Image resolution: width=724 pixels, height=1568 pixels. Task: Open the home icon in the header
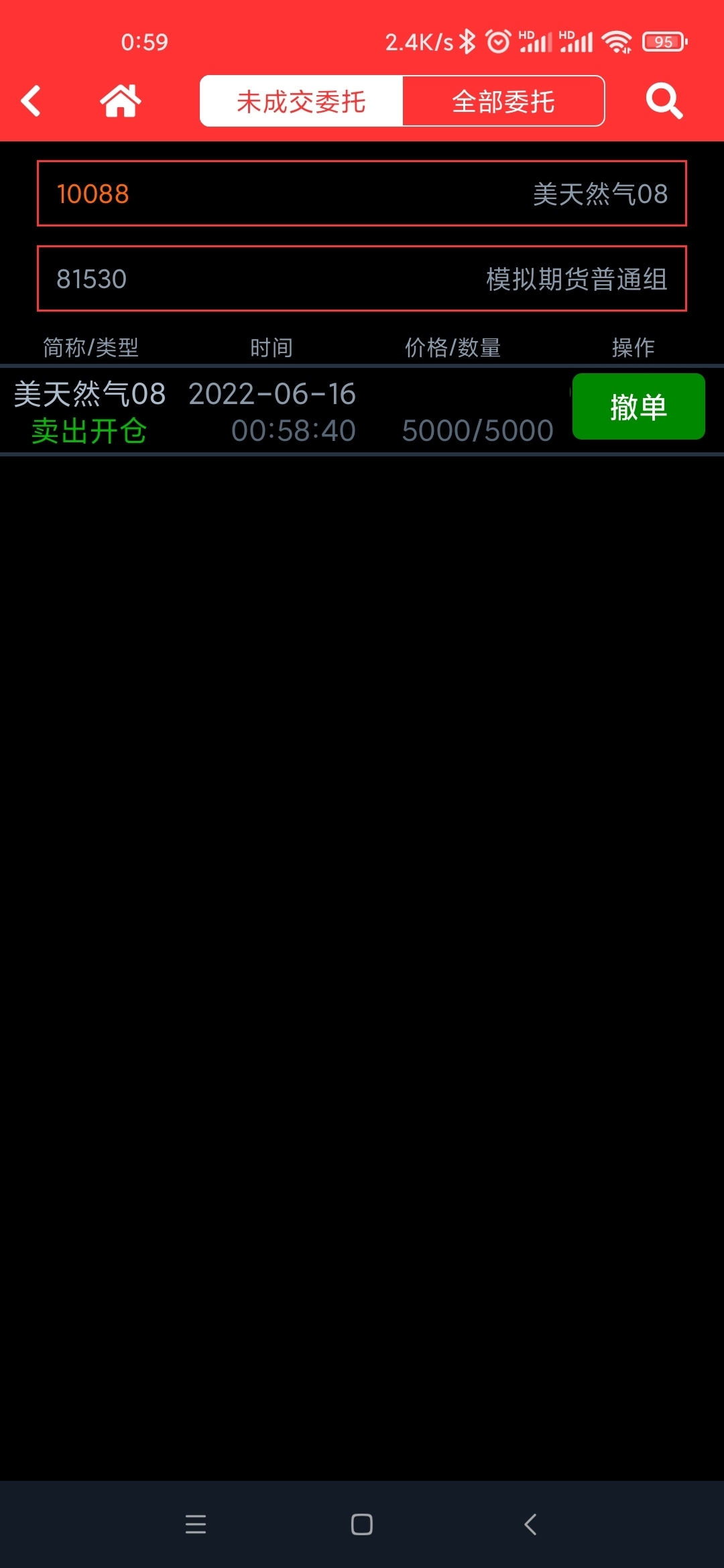[121, 101]
